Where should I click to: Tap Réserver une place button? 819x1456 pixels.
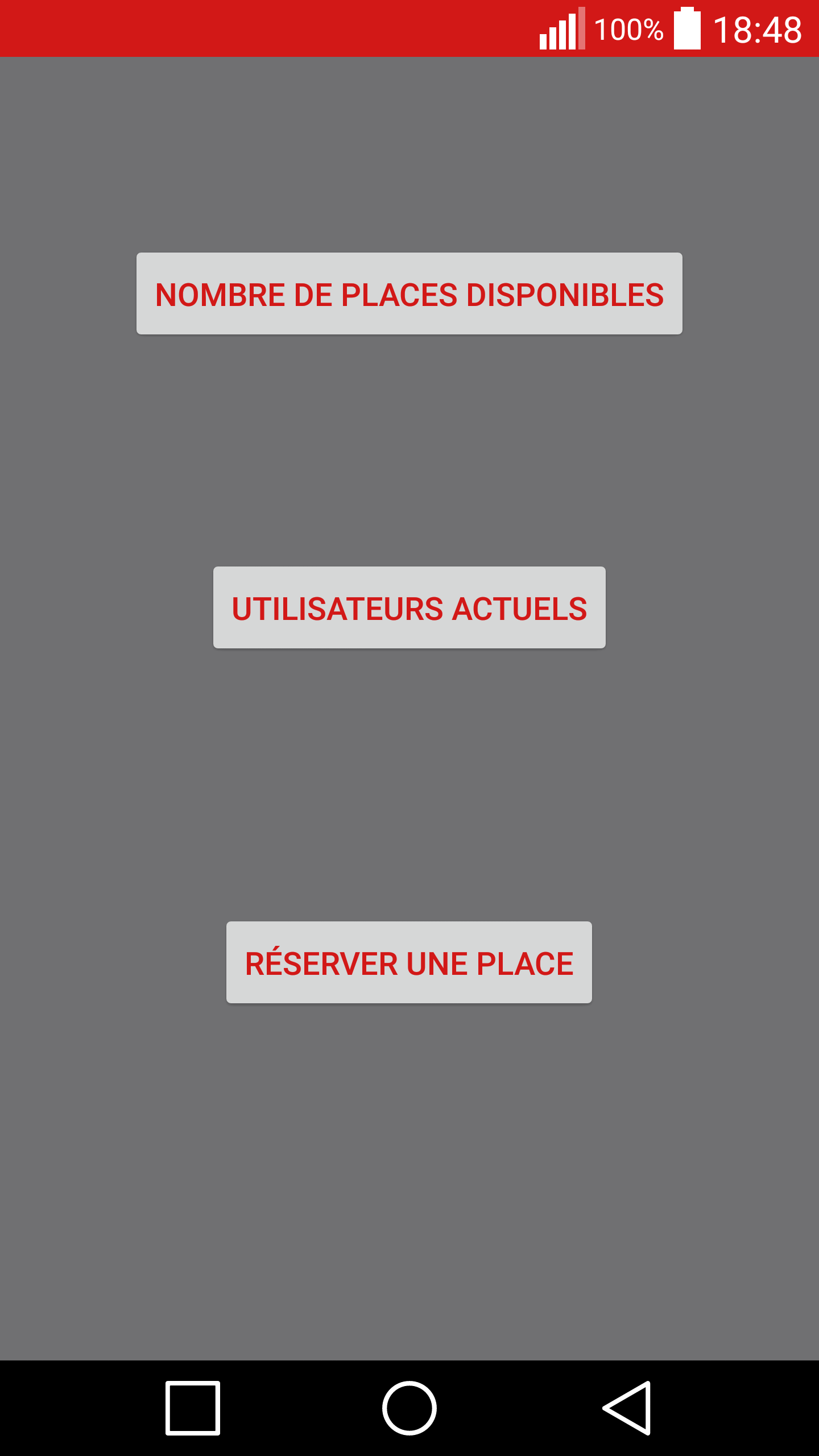click(409, 962)
